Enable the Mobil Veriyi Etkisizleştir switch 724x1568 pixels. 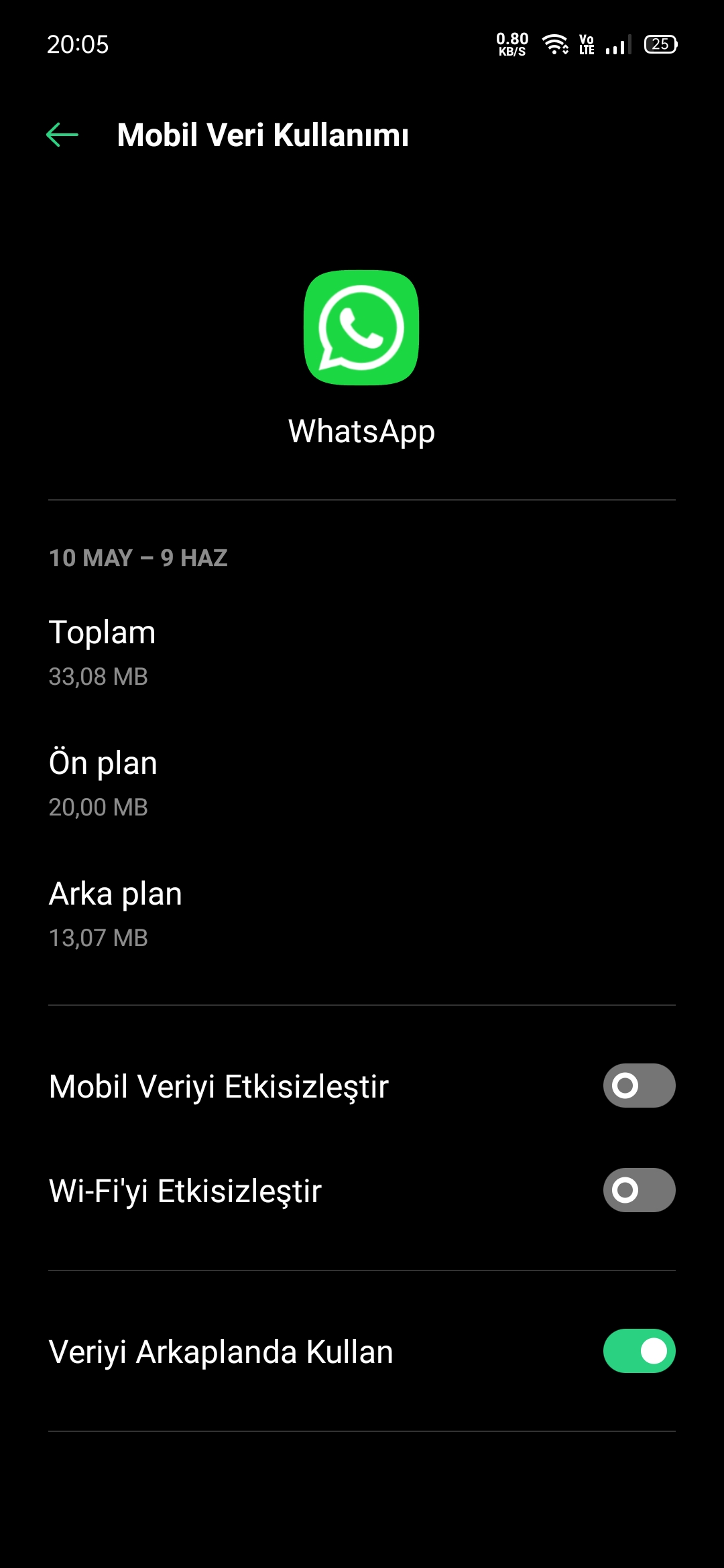pos(639,1086)
